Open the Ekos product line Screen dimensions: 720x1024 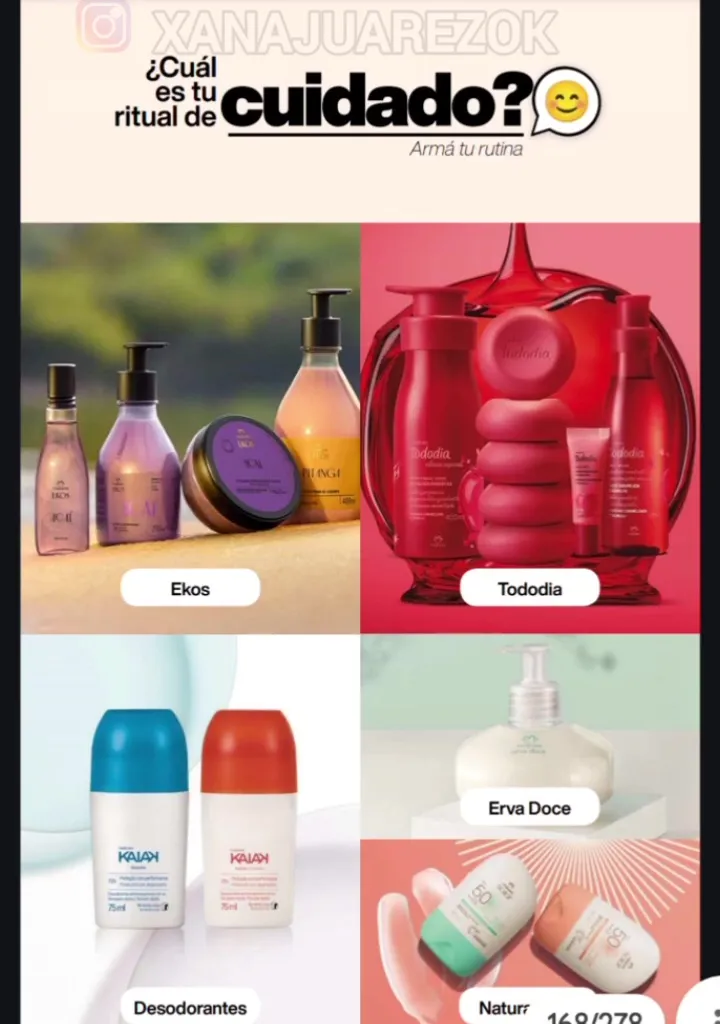pyautogui.click(x=190, y=588)
